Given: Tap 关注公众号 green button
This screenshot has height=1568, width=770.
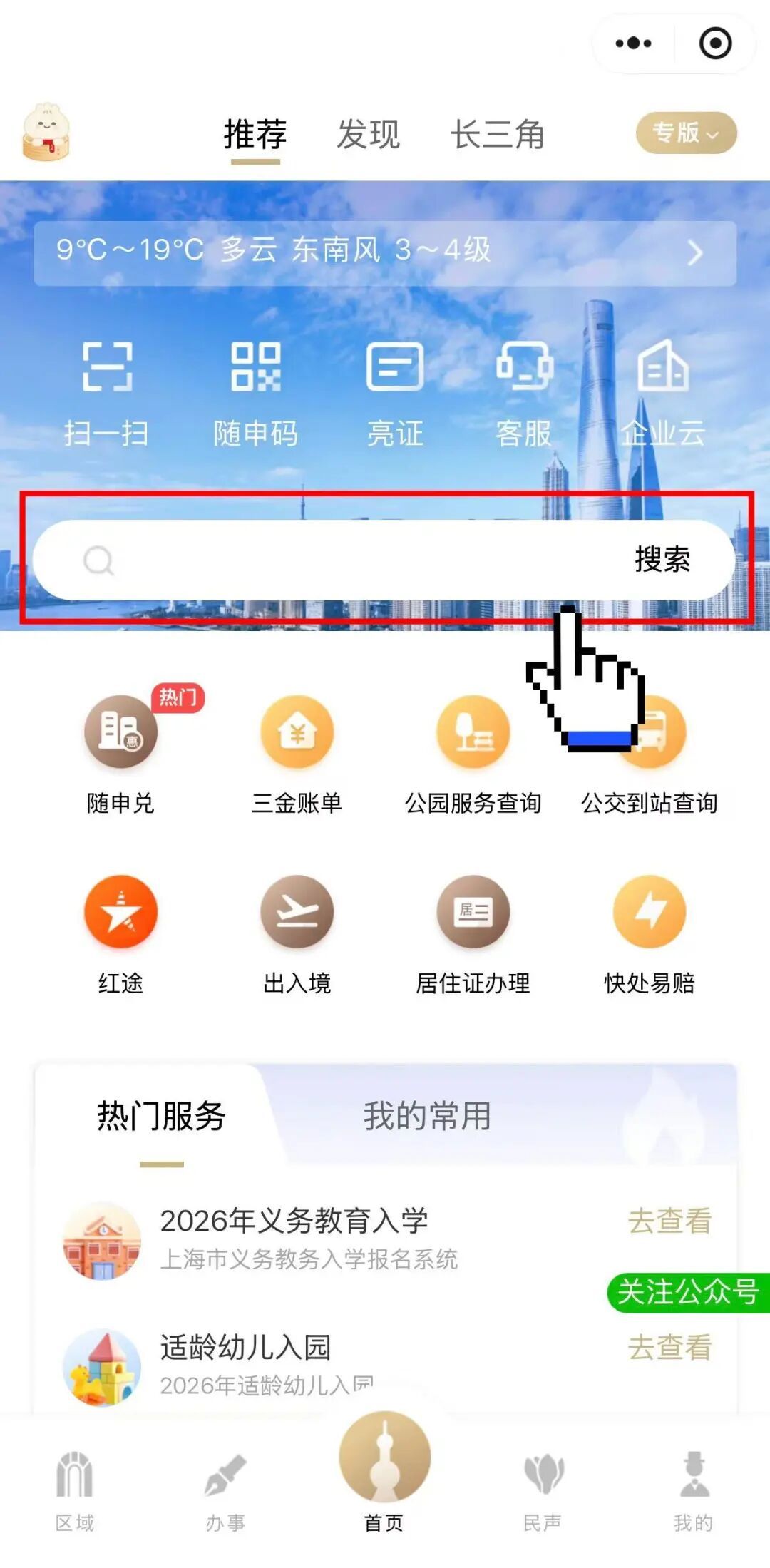Looking at the screenshot, I should [688, 1292].
